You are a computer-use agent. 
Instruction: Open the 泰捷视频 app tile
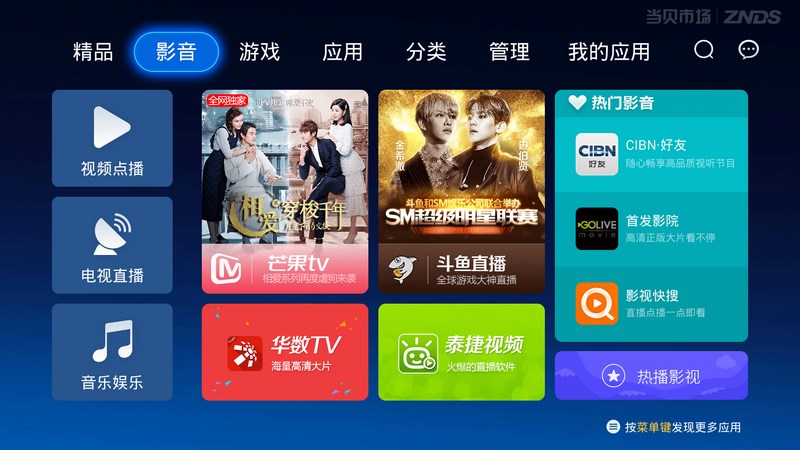pyautogui.click(x=461, y=352)
